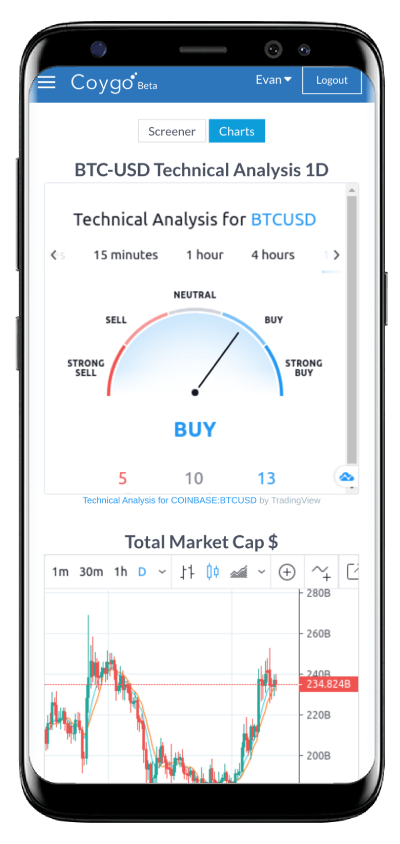Tap the right arrow of interval list
This screenshot has height=844, width=400.
(336, 255)
